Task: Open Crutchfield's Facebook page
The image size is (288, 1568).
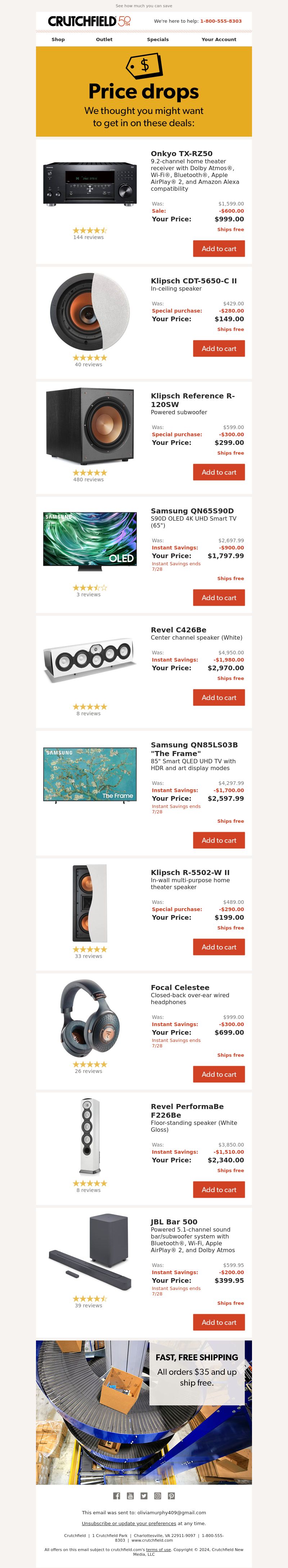Action: tap(117, 1496)
